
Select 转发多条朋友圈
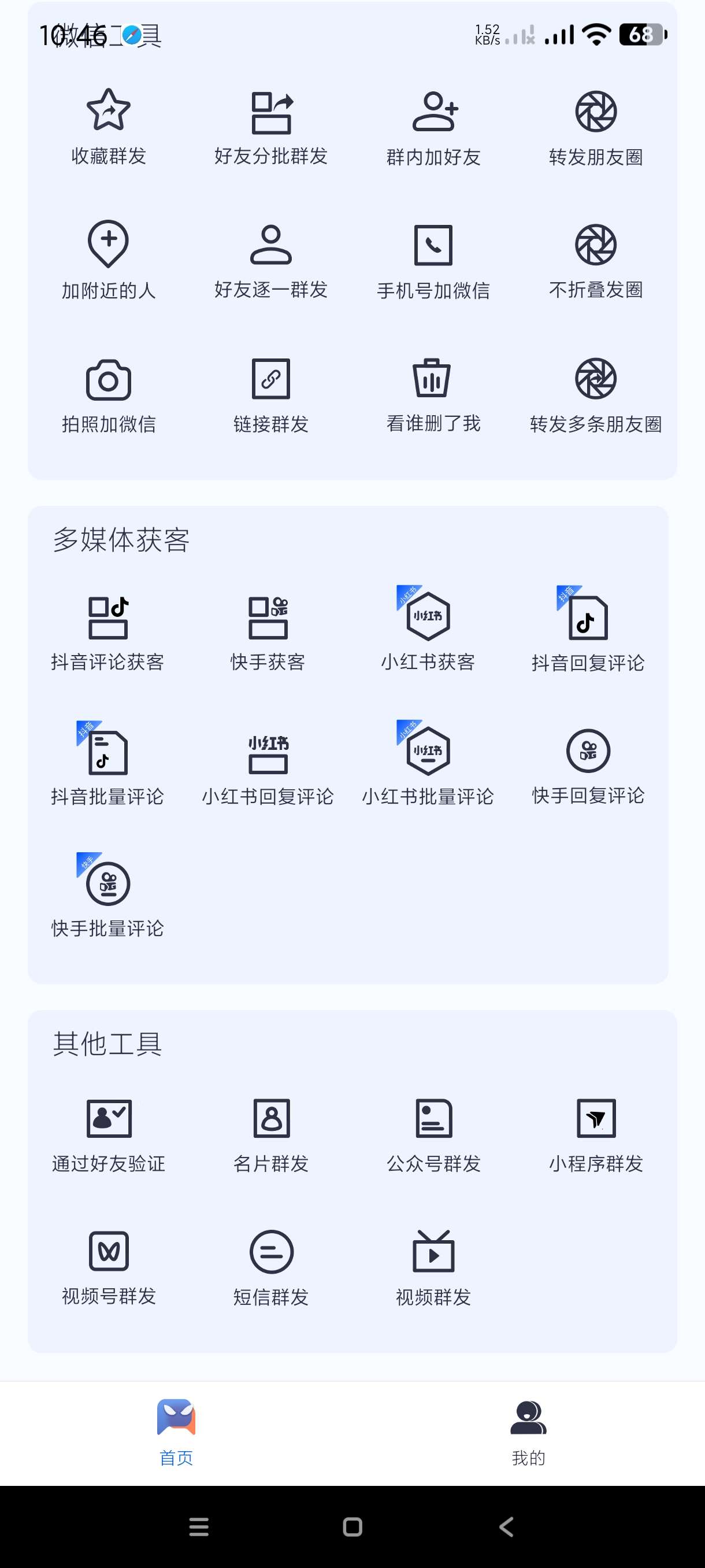[x=596, y=394]
